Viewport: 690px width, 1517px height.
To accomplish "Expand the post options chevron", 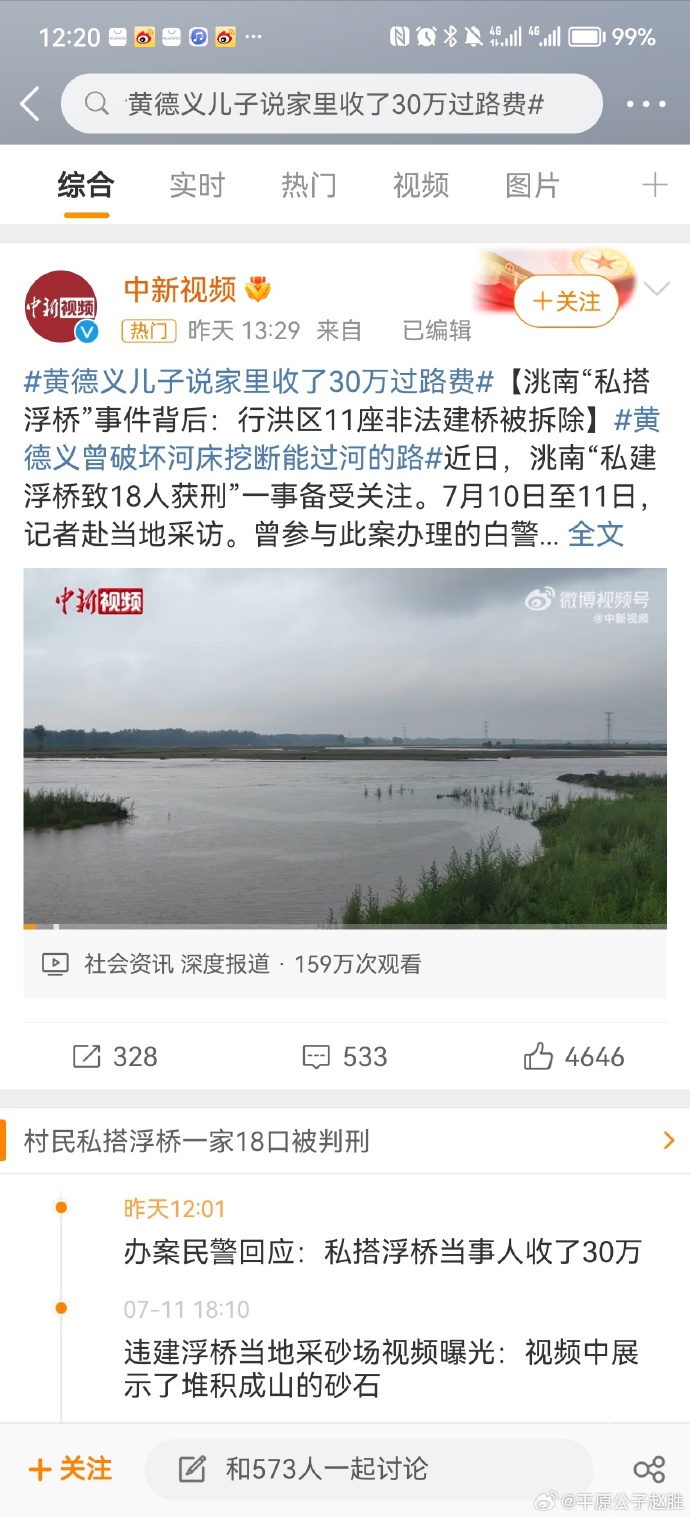I will coord(657,290).
